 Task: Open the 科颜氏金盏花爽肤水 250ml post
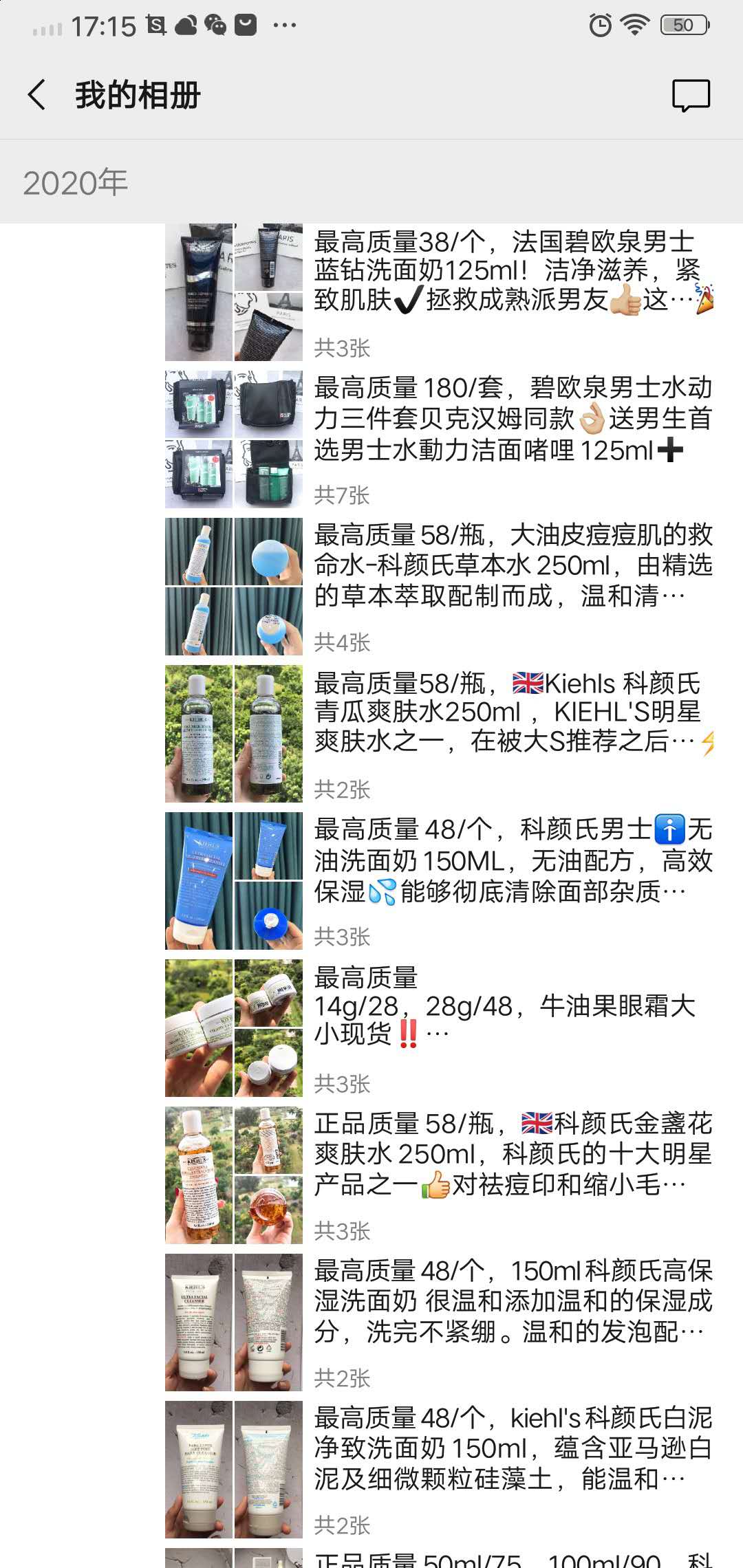click(x=513, y=1154)
